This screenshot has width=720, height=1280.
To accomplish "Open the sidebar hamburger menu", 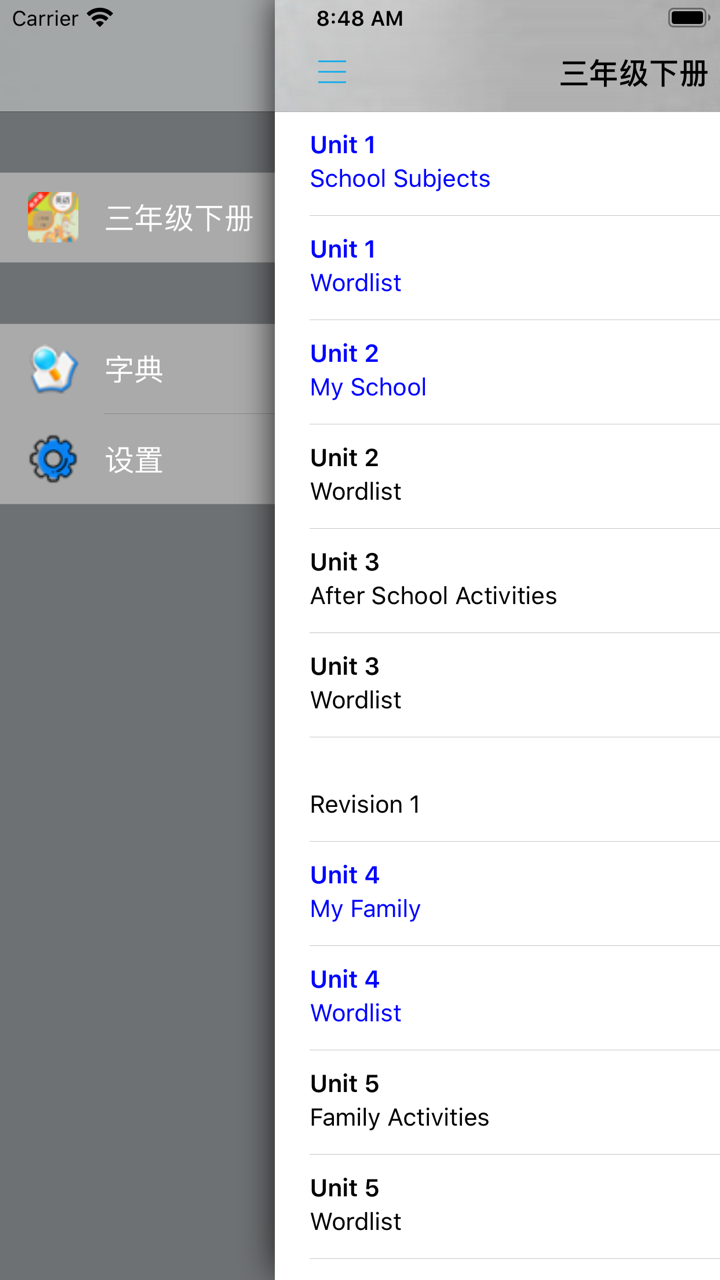I will 331,71.
